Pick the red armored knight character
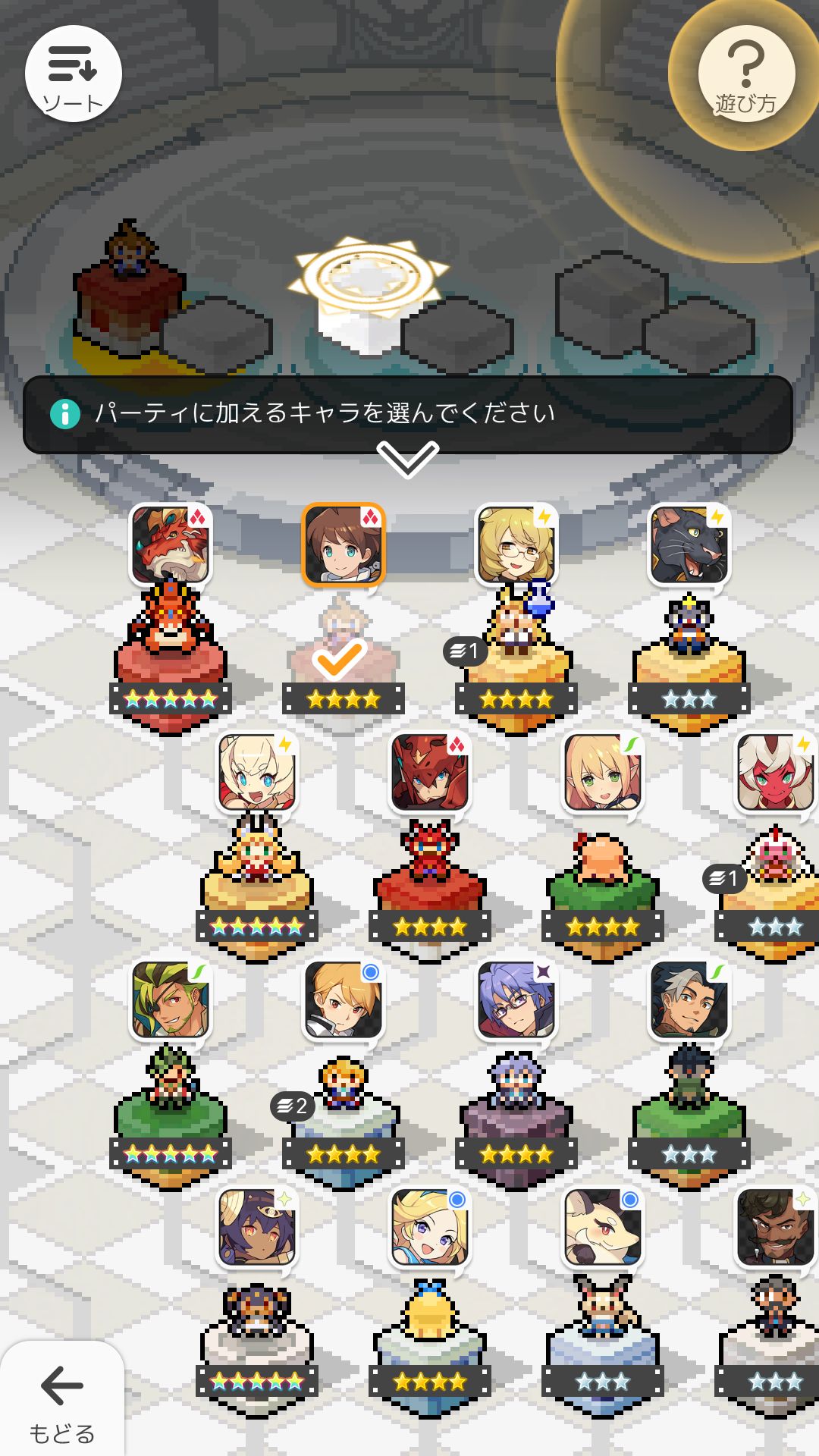The height and width of the screenshot is (1456, 819). click(x=430, y=771)
